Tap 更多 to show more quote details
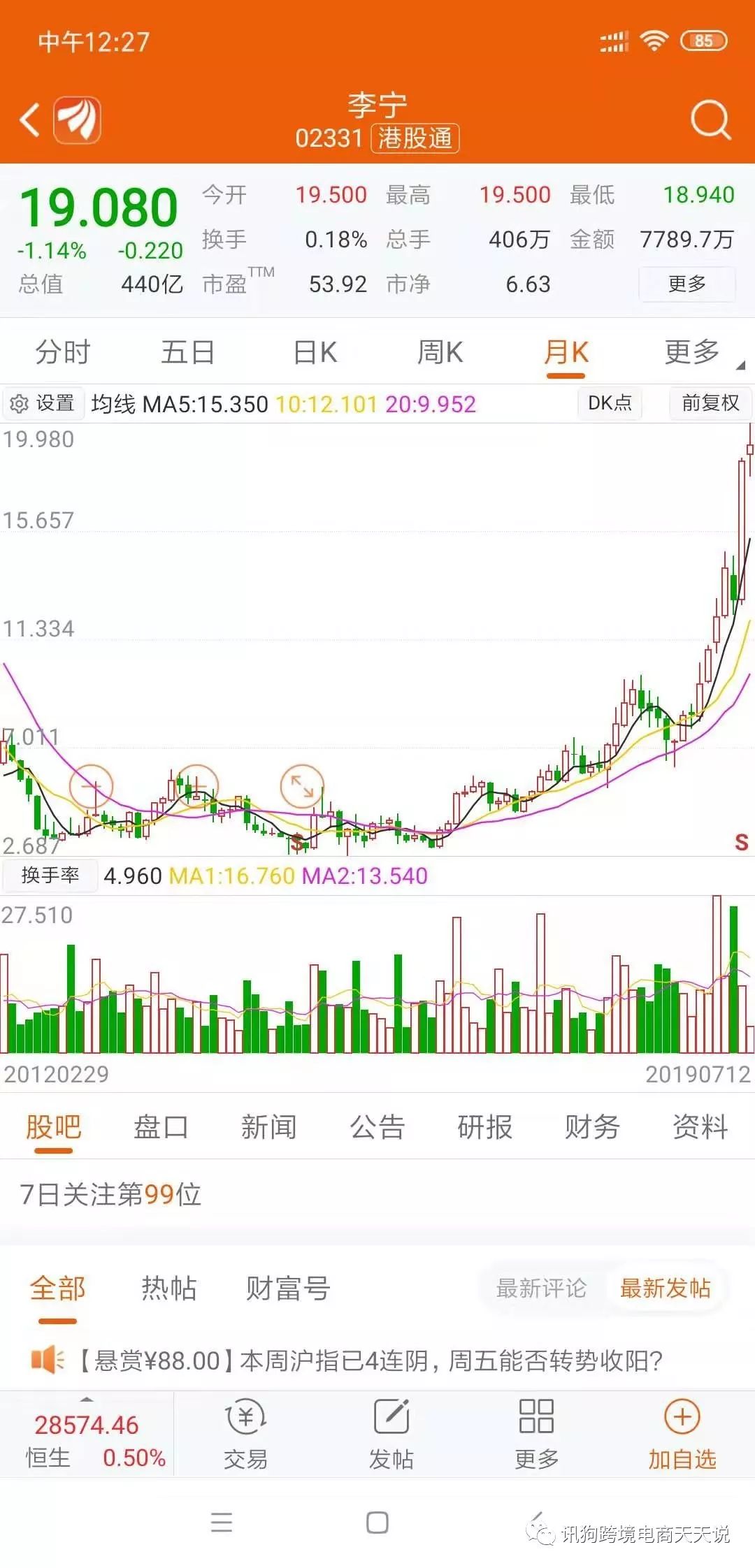Screen dimensions: 755x1568 coord(686,284)
